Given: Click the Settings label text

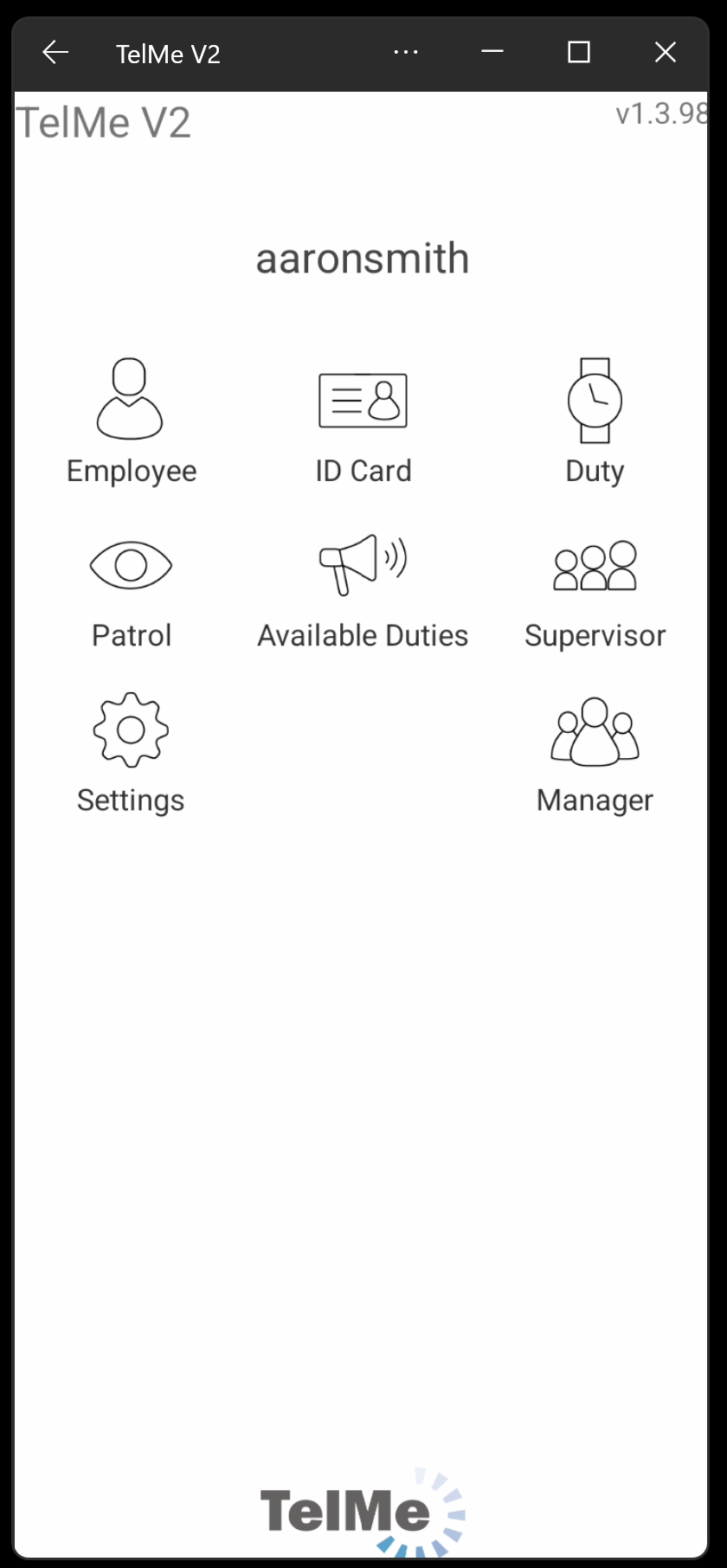Looking at the screenshot, I should [x=131, y=800].
